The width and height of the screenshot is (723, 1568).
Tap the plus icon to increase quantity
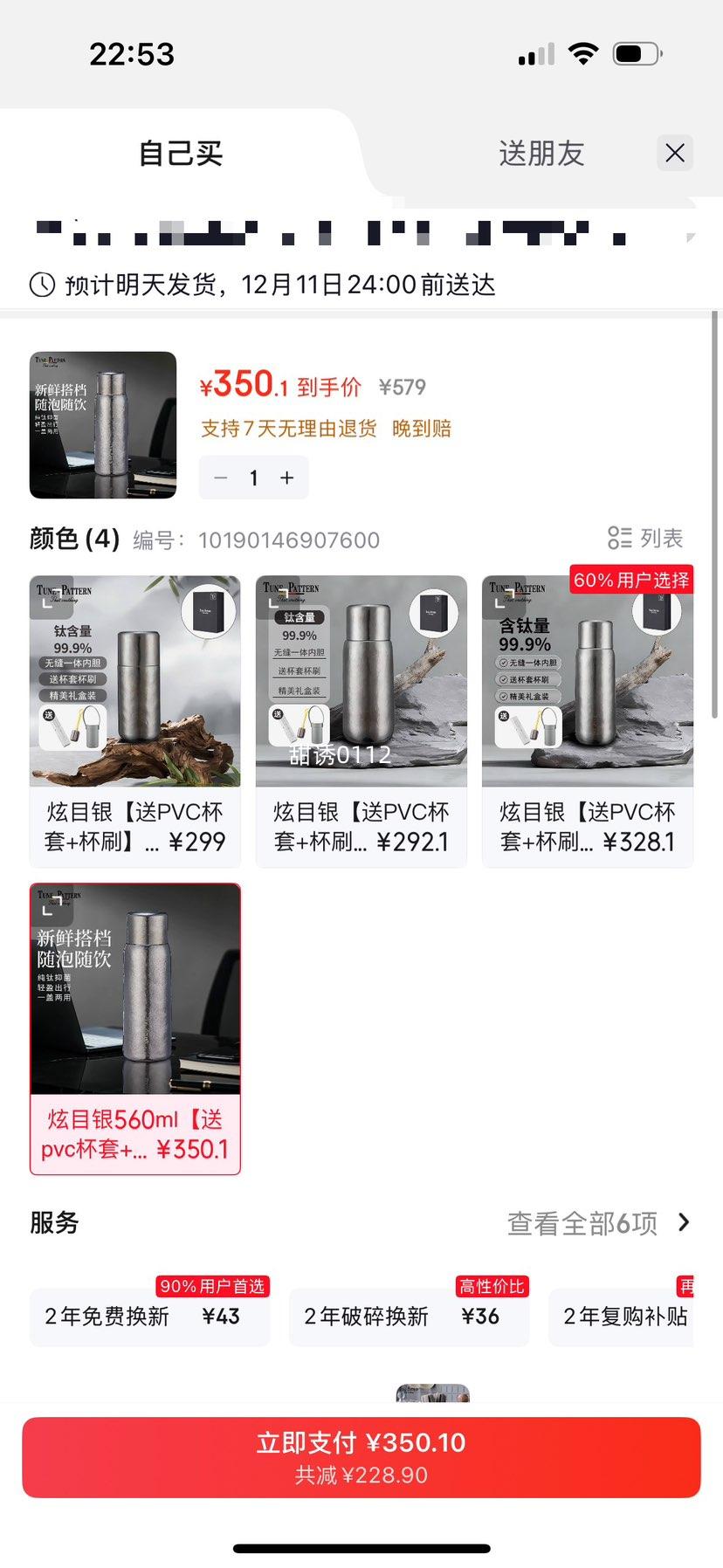pyautogui.click(x=286, y=478)
